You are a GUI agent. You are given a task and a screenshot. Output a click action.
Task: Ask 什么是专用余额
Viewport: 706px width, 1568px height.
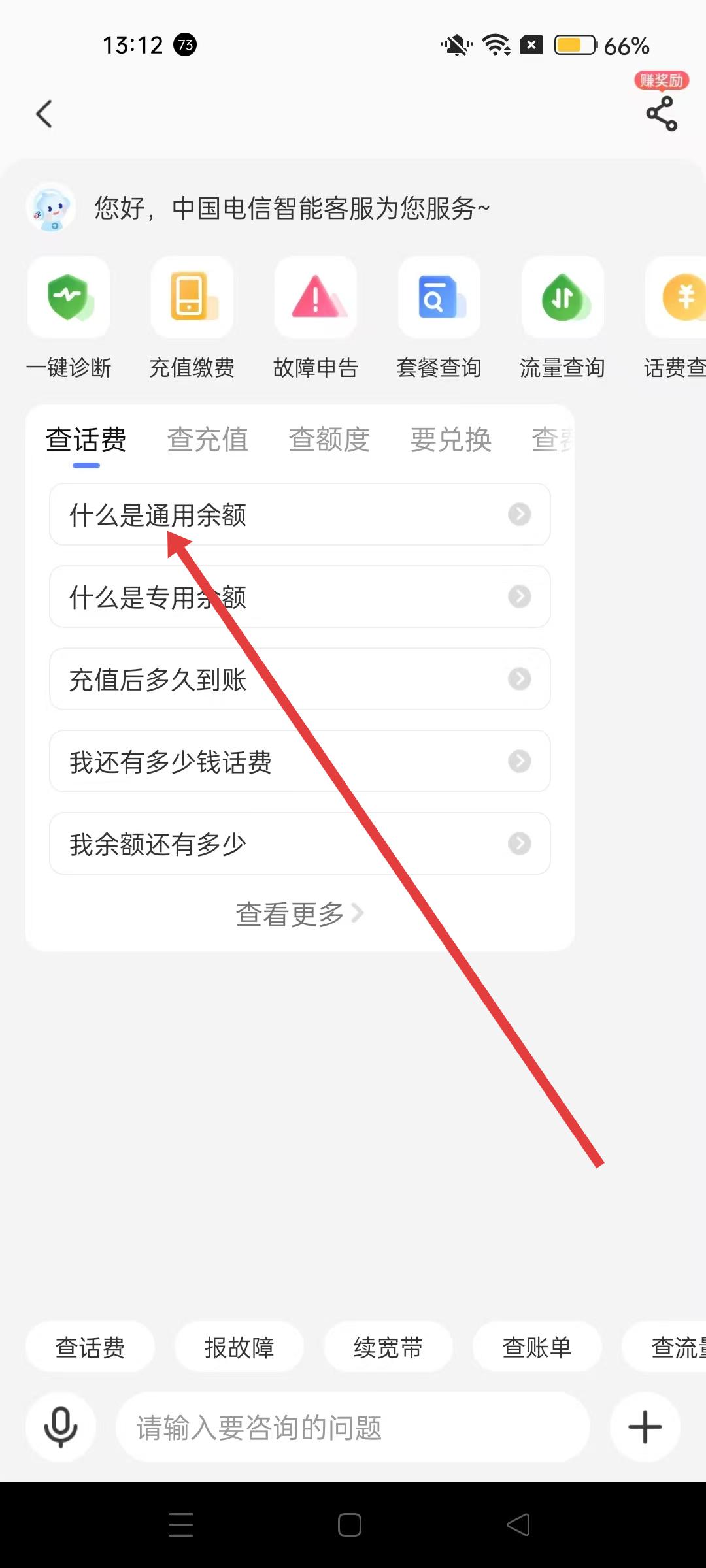pos(299,597)
